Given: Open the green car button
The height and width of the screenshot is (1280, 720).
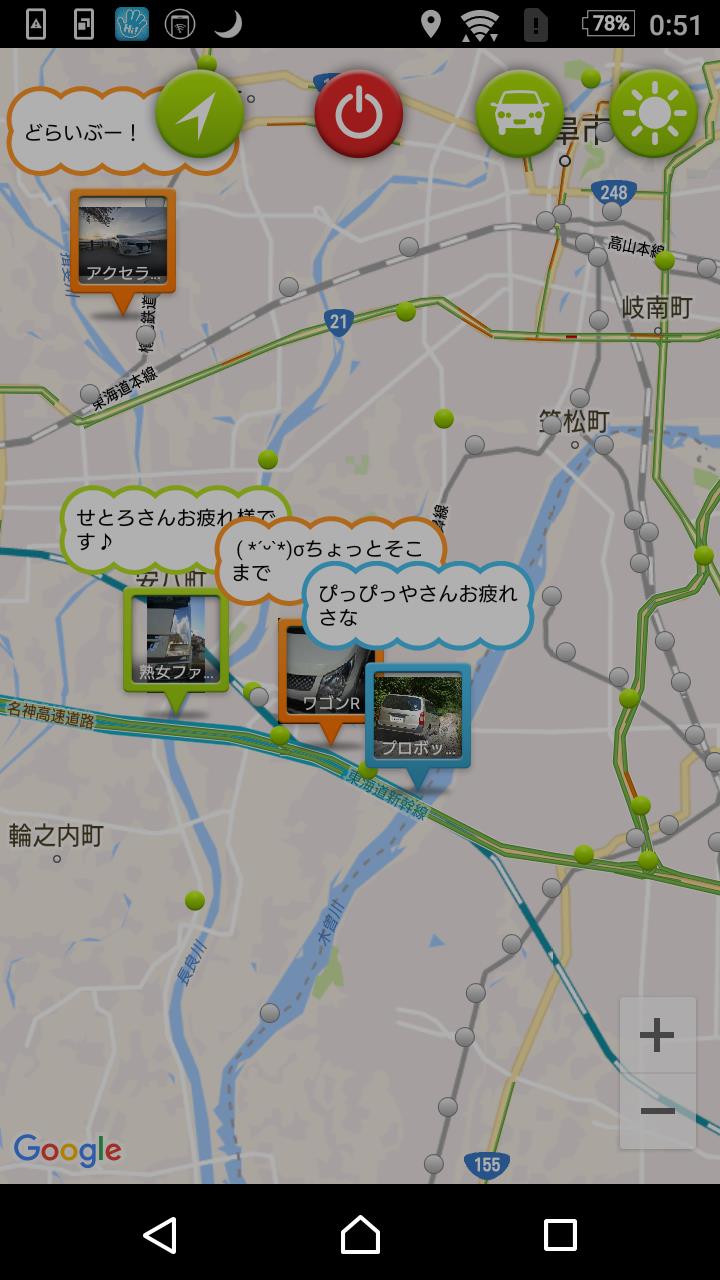Looking at the screenshot, I should 519,114.
